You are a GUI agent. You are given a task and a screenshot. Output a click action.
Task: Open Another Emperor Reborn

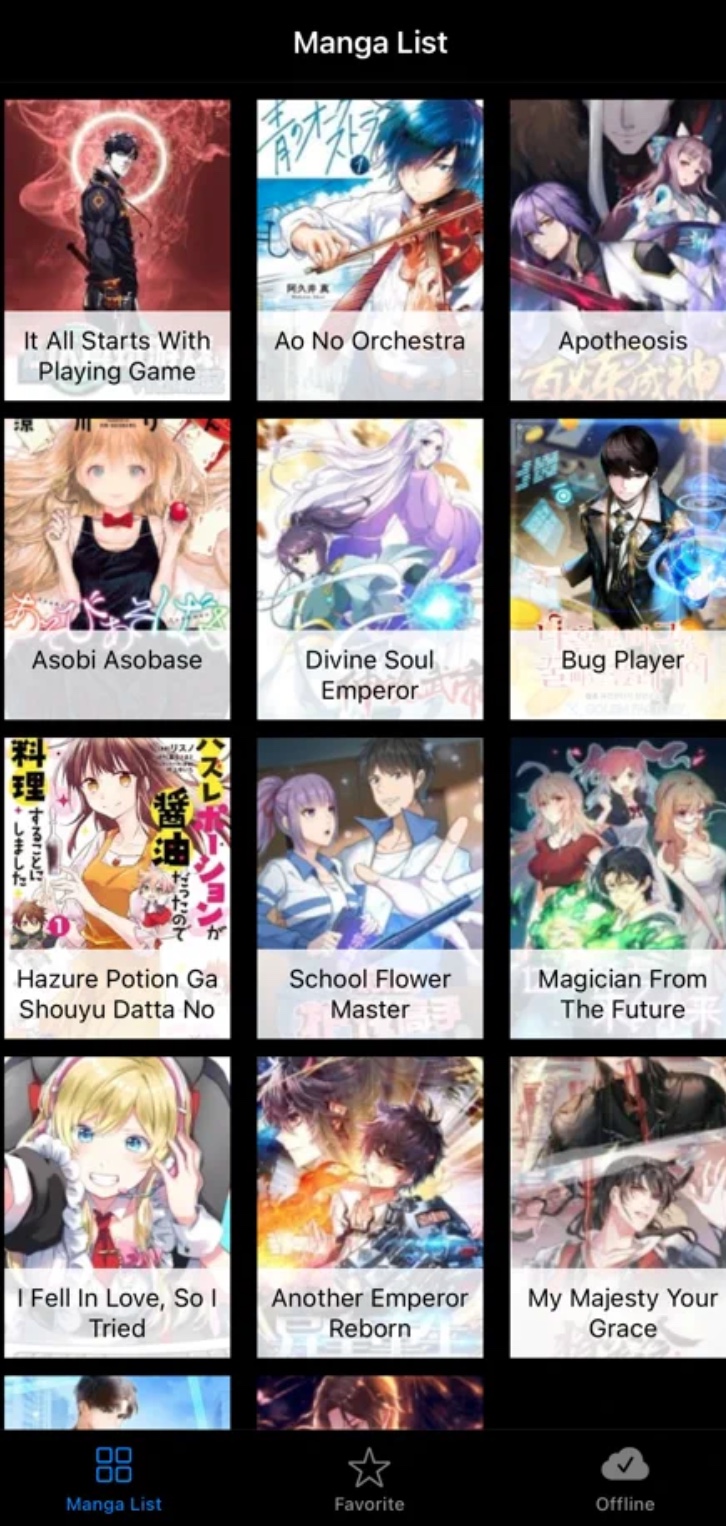370,1206
